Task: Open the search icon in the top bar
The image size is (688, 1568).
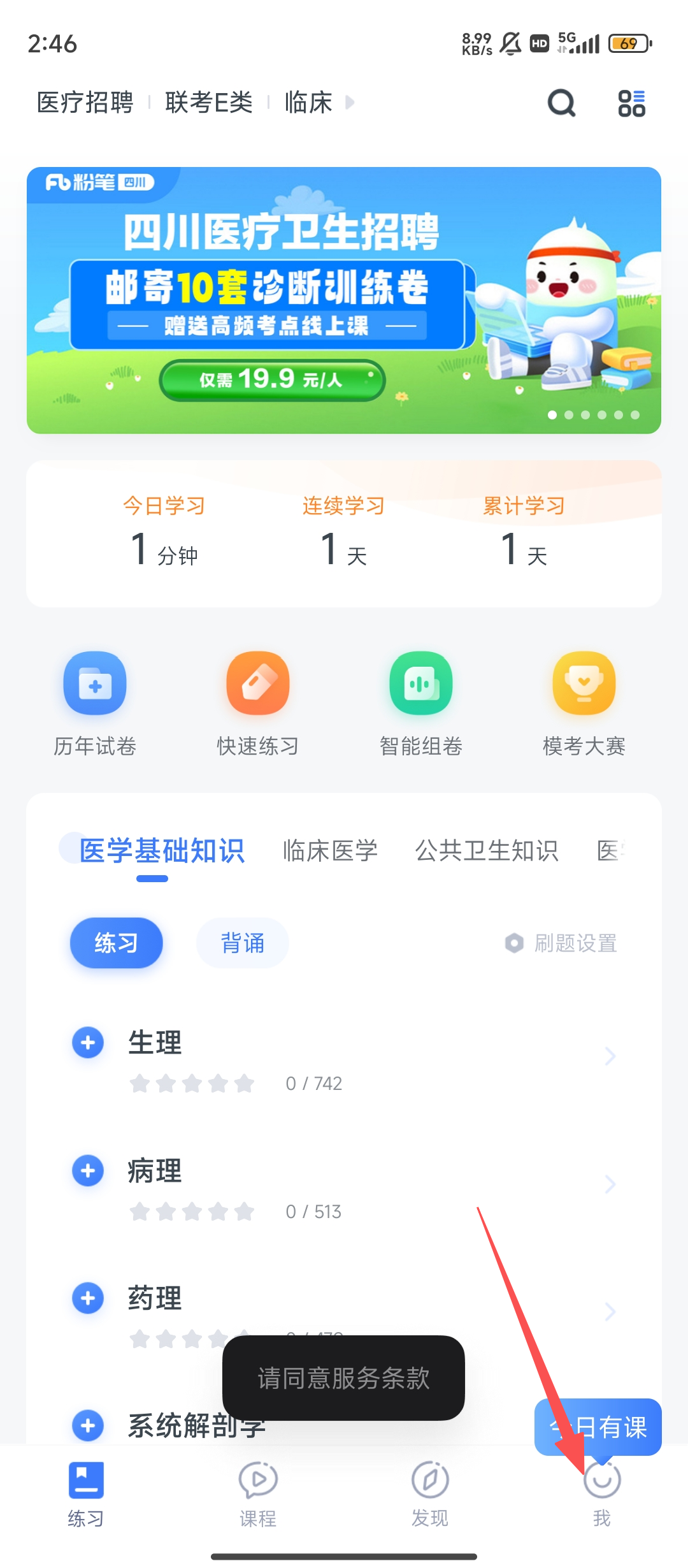Action: (561, 103)
